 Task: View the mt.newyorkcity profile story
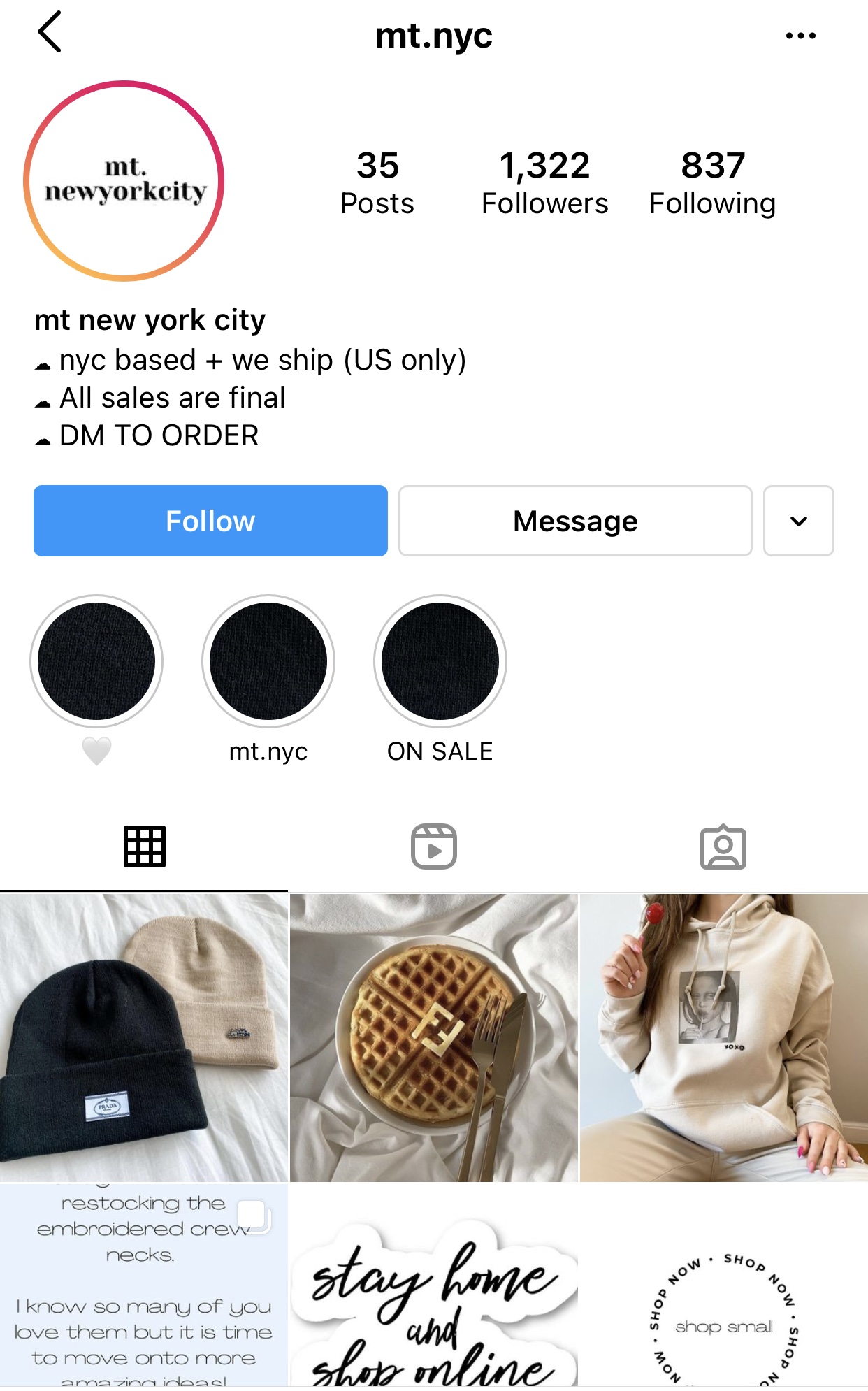click(x=124, y=181)
